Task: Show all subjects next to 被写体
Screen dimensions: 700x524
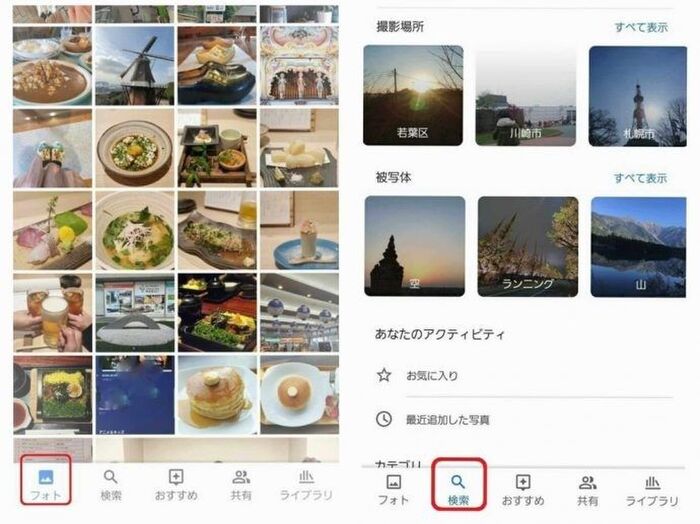Action: tap(640, 178)
